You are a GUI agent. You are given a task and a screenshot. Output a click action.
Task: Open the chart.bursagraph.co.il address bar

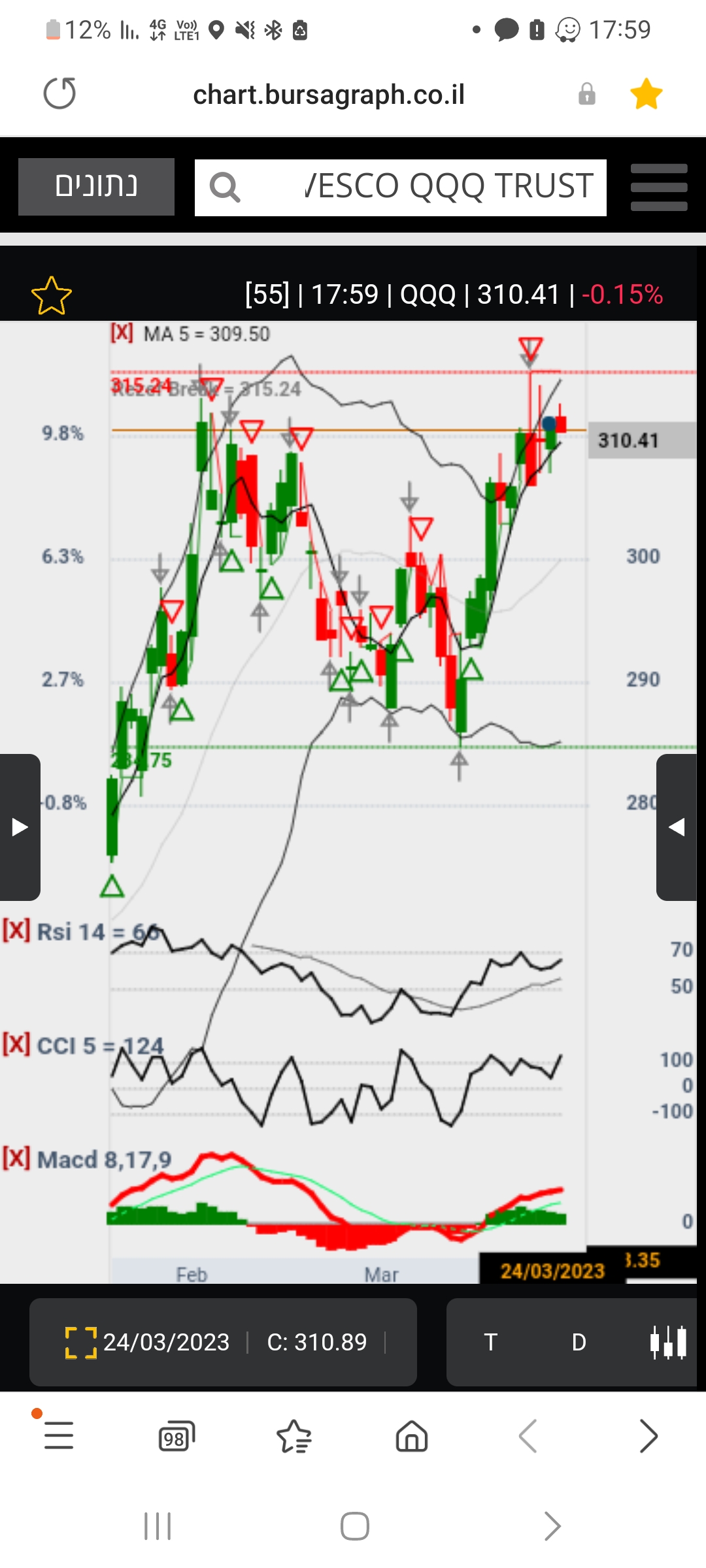pos(328,95)
